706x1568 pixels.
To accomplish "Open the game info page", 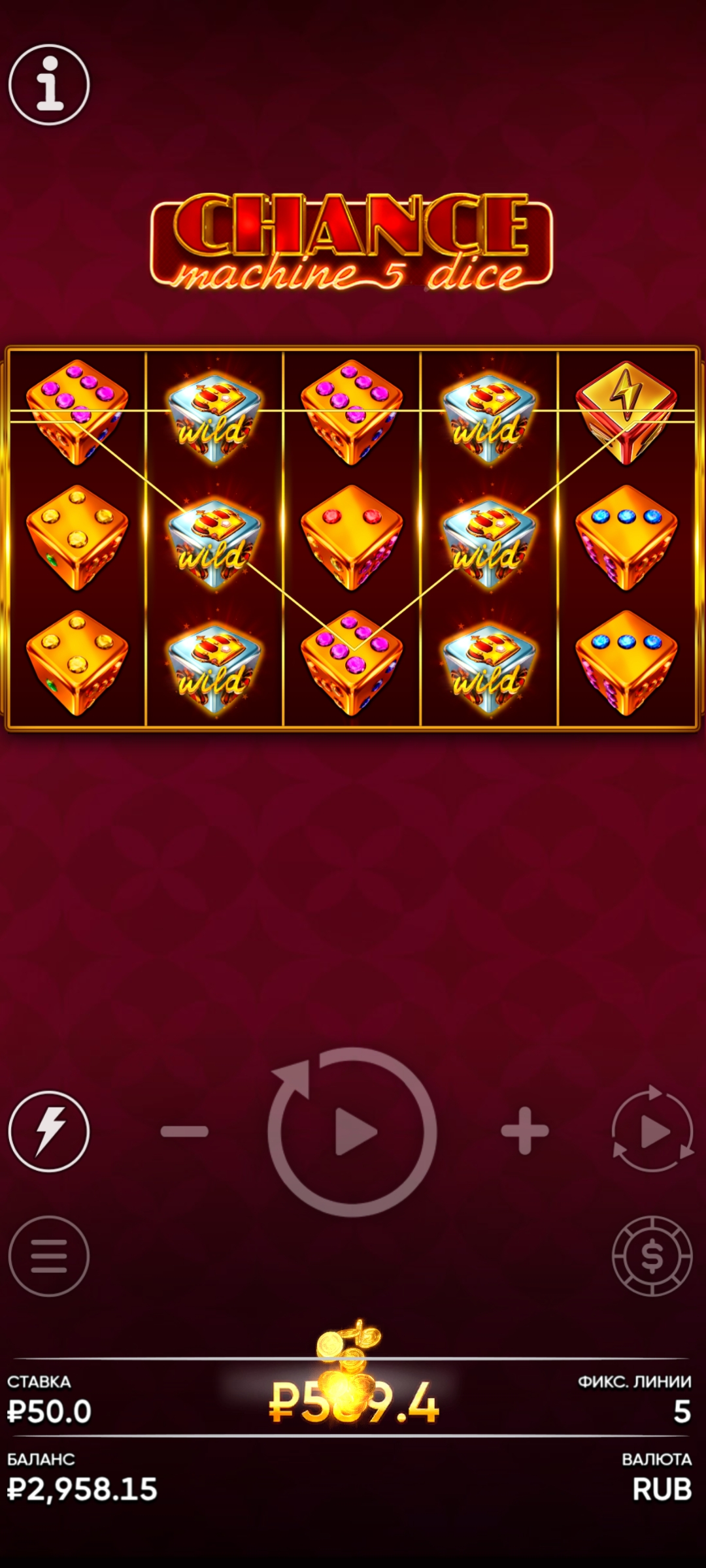I will pyautogui.click(x=49, y=85).
